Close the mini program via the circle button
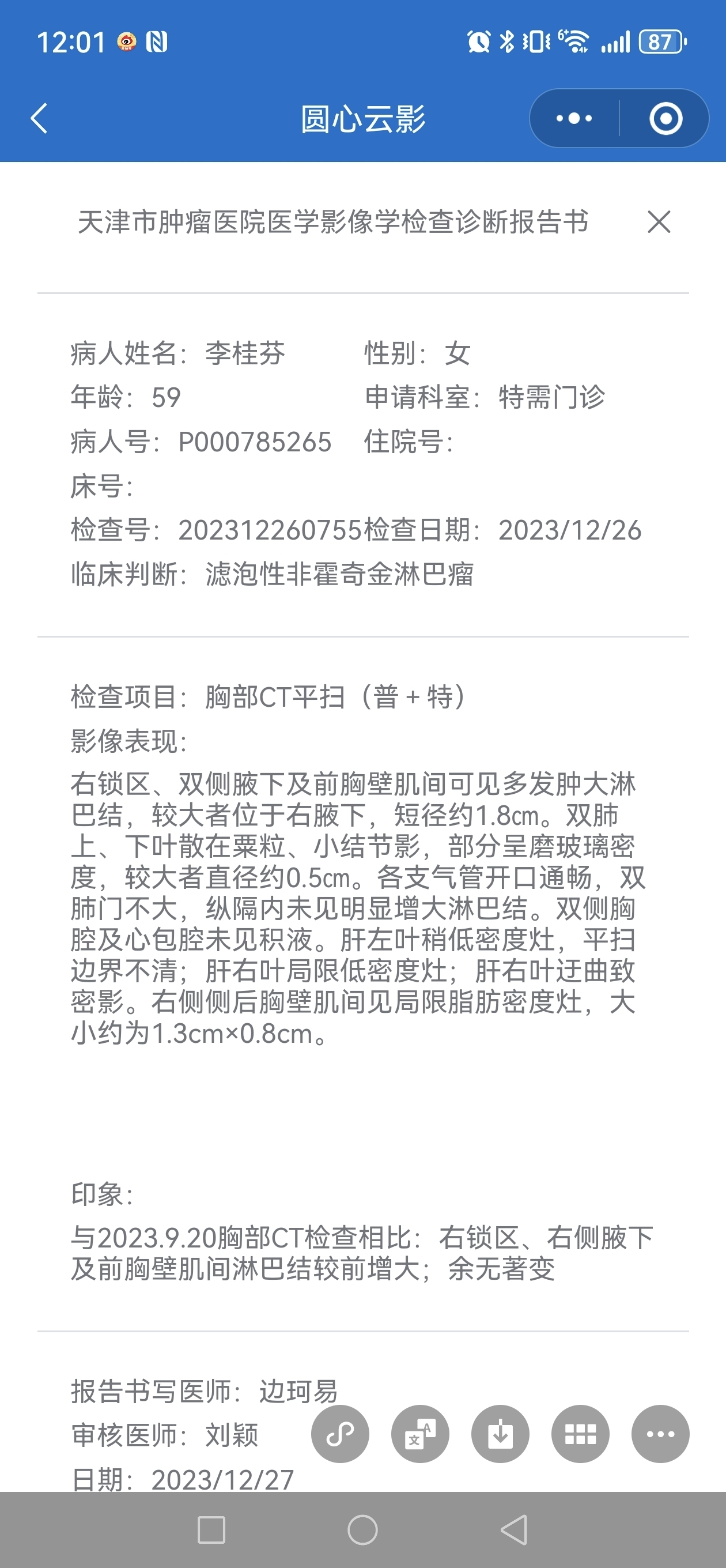Image resolution: width=726 pixels, height=1568 pixels. tap(665, 118)
